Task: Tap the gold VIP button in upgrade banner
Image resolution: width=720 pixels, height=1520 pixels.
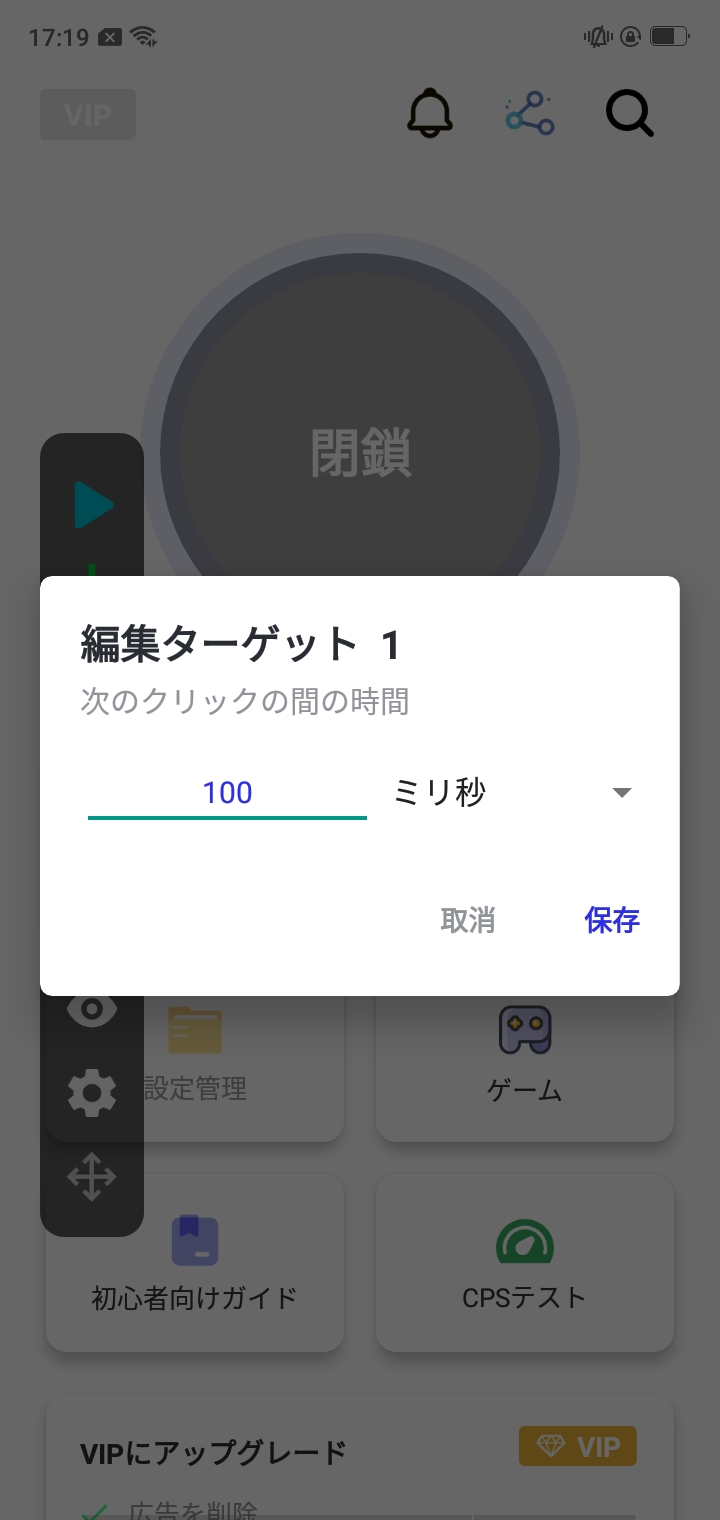Action: [577, 1446]
